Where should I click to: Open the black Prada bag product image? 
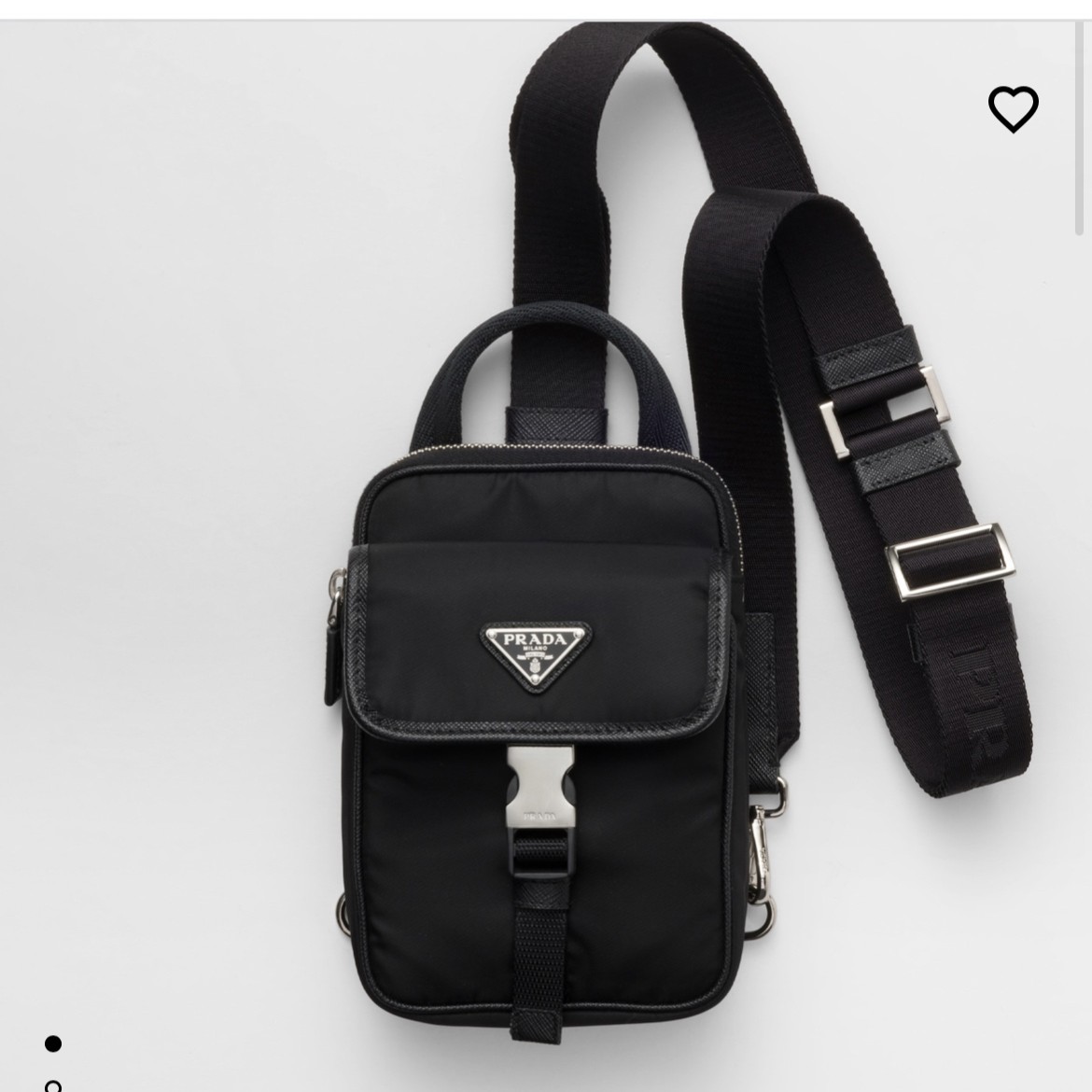click(541, 653)
